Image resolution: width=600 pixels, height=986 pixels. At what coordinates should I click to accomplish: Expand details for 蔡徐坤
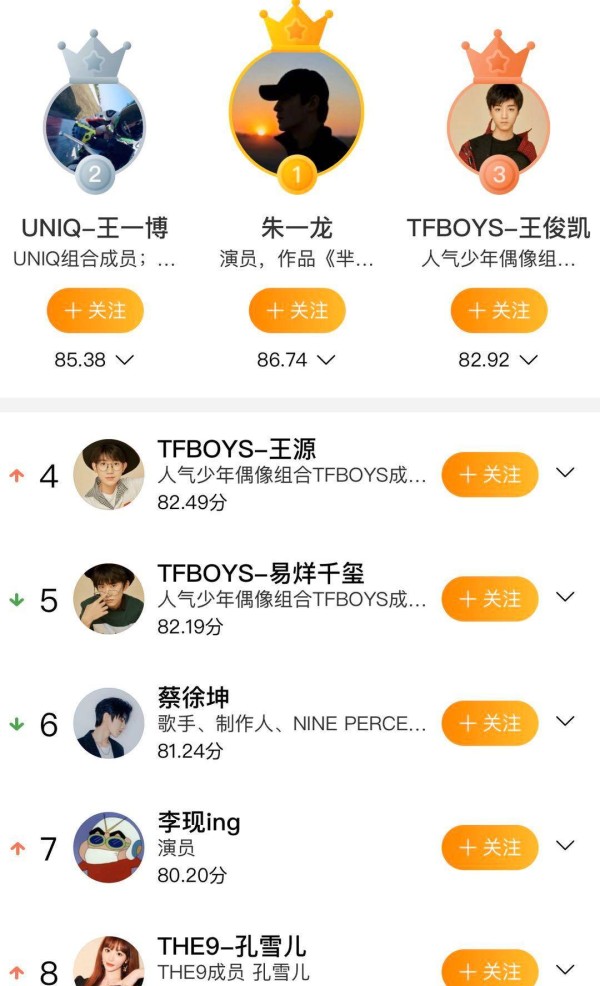point(565,721)
